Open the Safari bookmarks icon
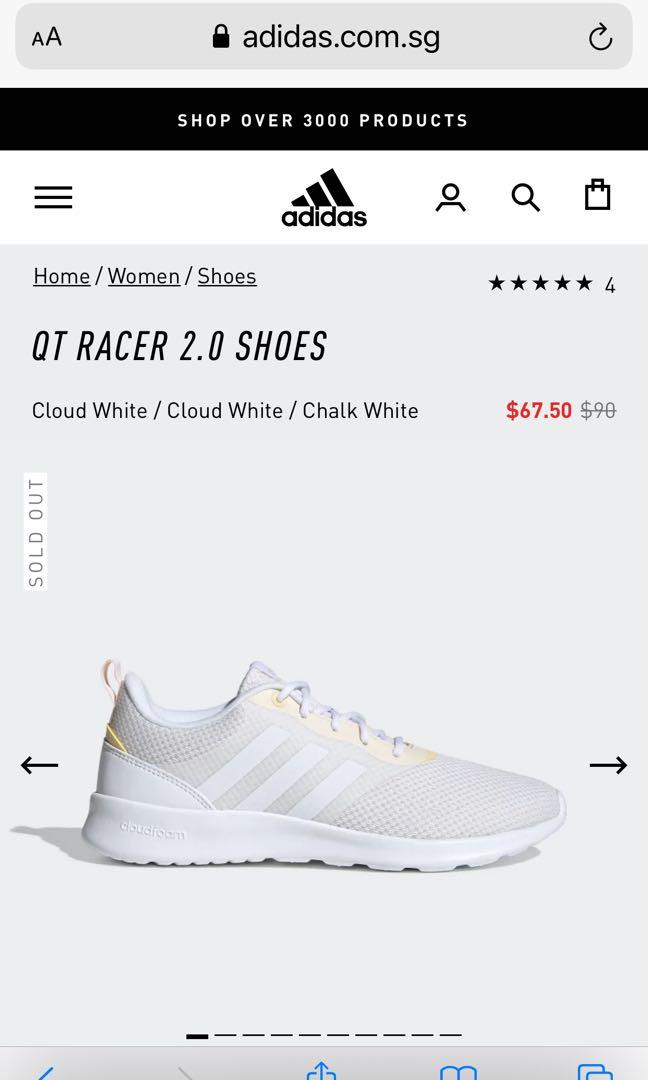Image resolution: width=648 pixels, height=1080 pixels. click(x=458, y=1072)
